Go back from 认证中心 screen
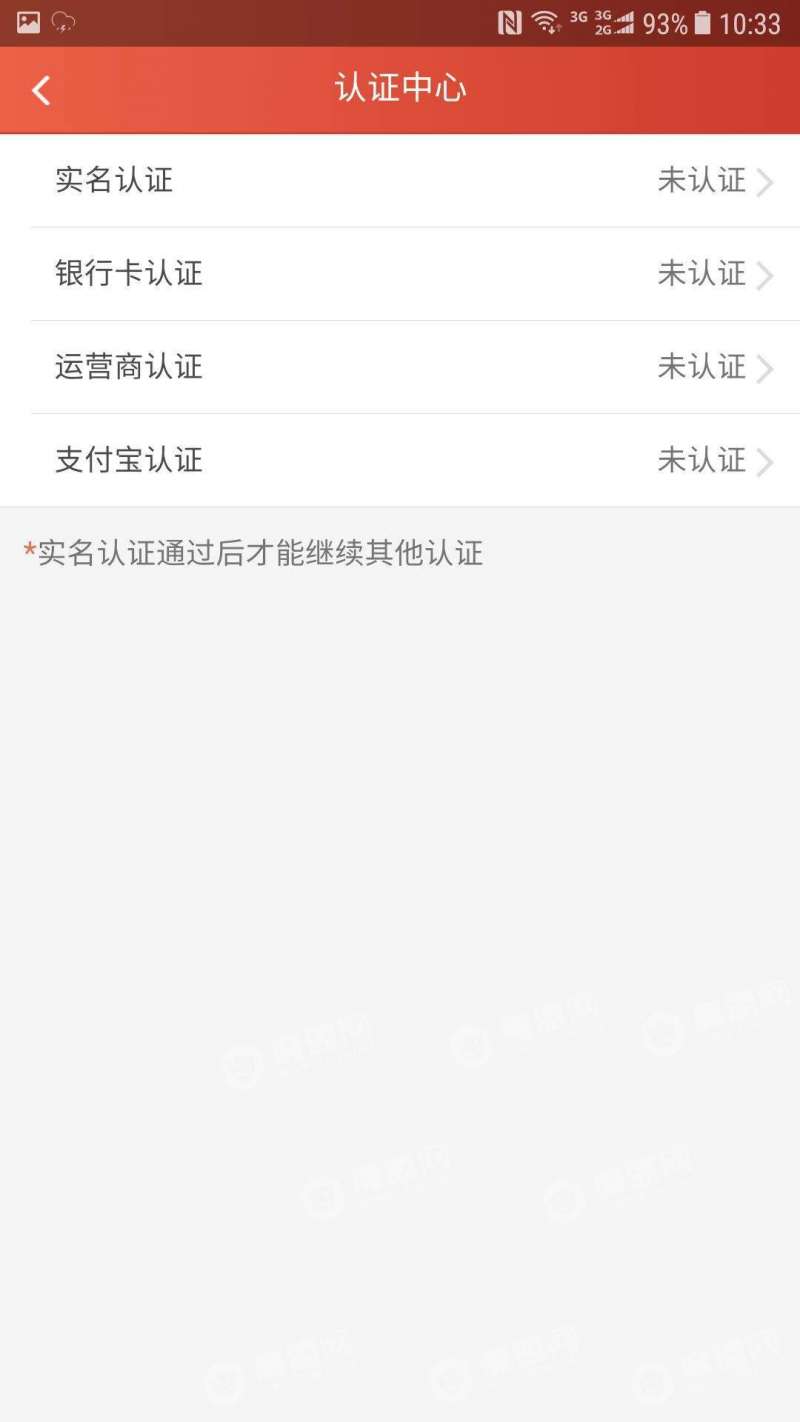 pyautogui.click(x=41, y=91)
